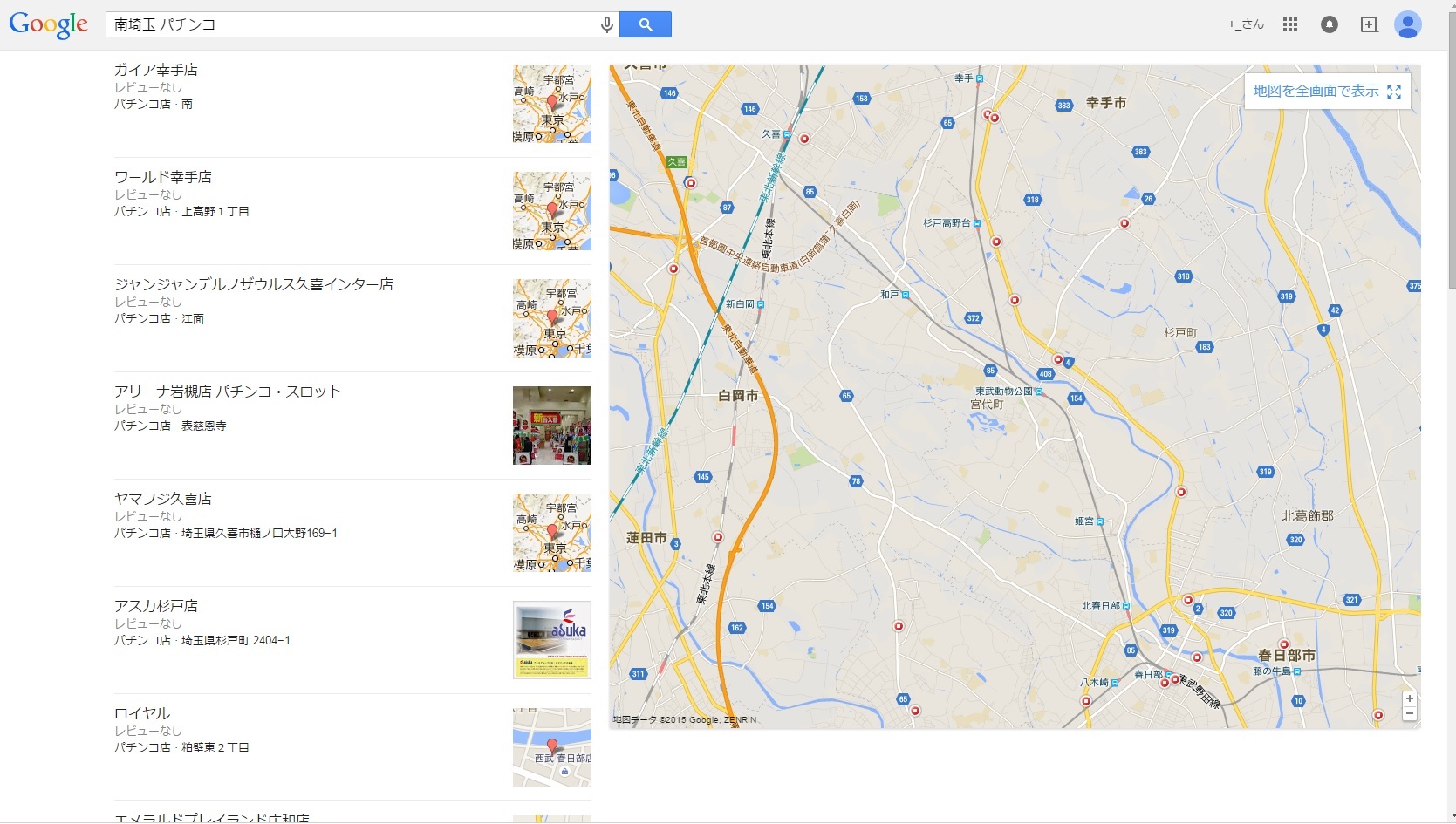Open ジャンジャンデルノザウルス久喜インター店 result

pos(253,284)
